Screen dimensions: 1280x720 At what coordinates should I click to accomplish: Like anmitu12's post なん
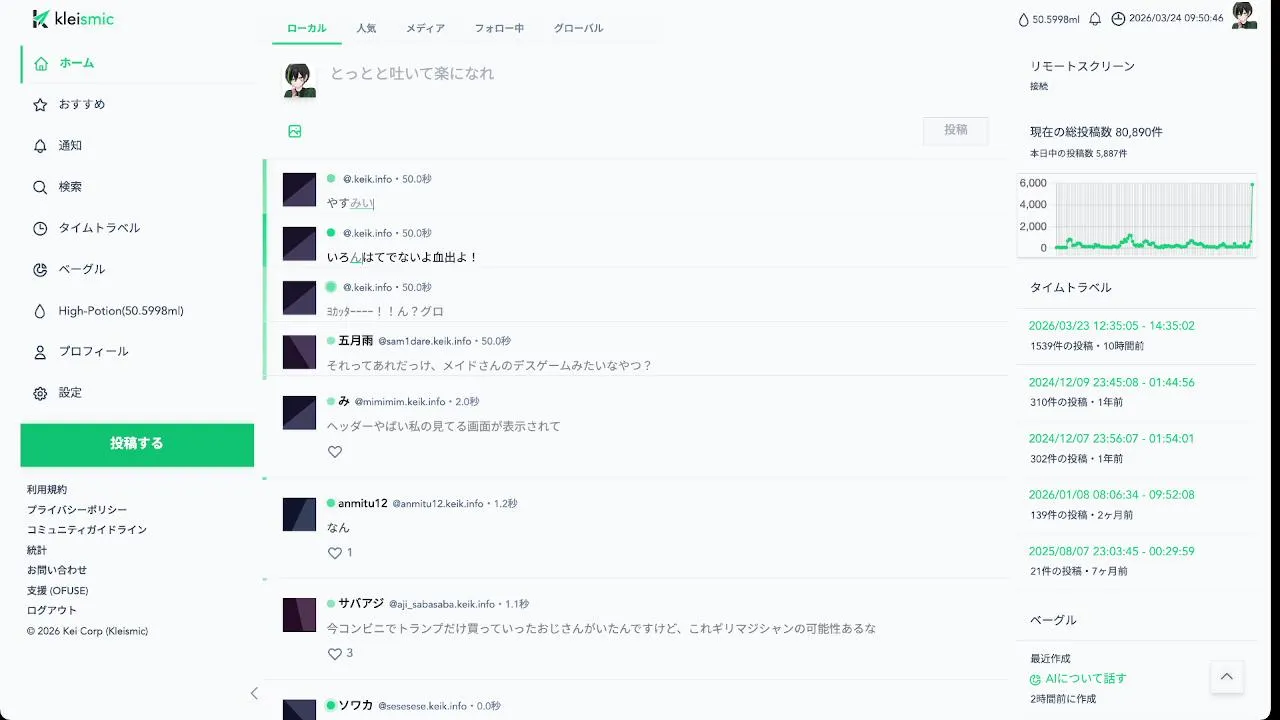[335, 553]
